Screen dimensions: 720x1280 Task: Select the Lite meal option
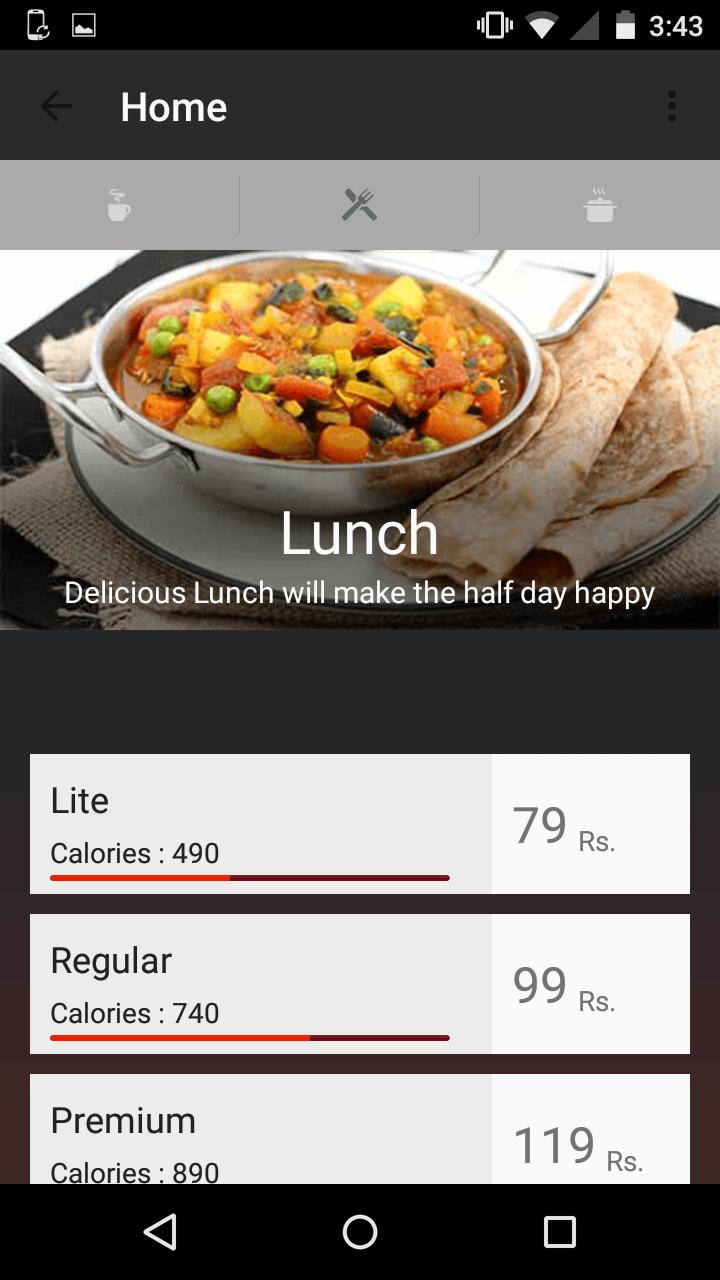pyautogui.click(x=260, y=822)
